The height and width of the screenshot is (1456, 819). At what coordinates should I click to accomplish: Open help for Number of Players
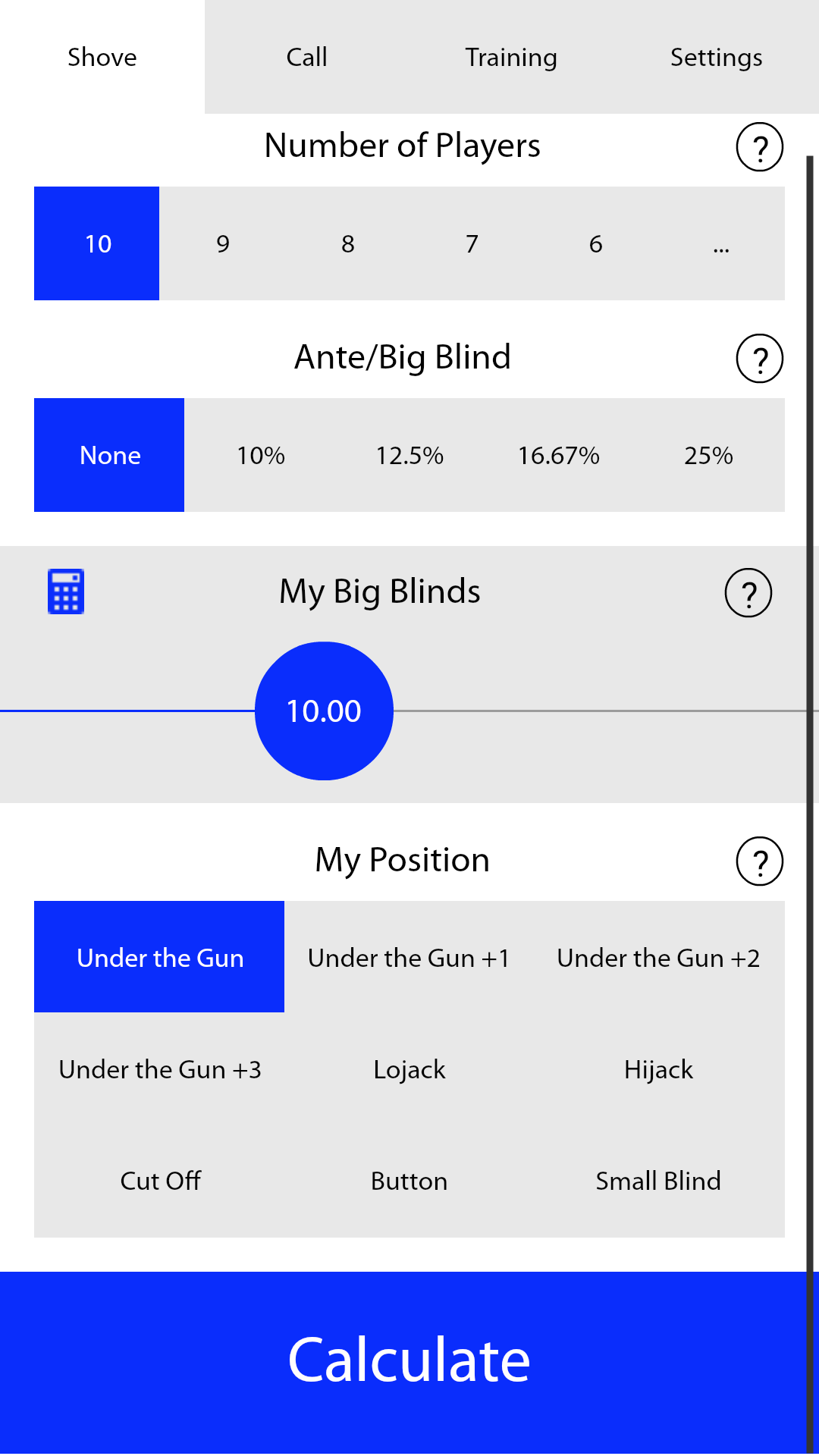[x=759, y=147]
